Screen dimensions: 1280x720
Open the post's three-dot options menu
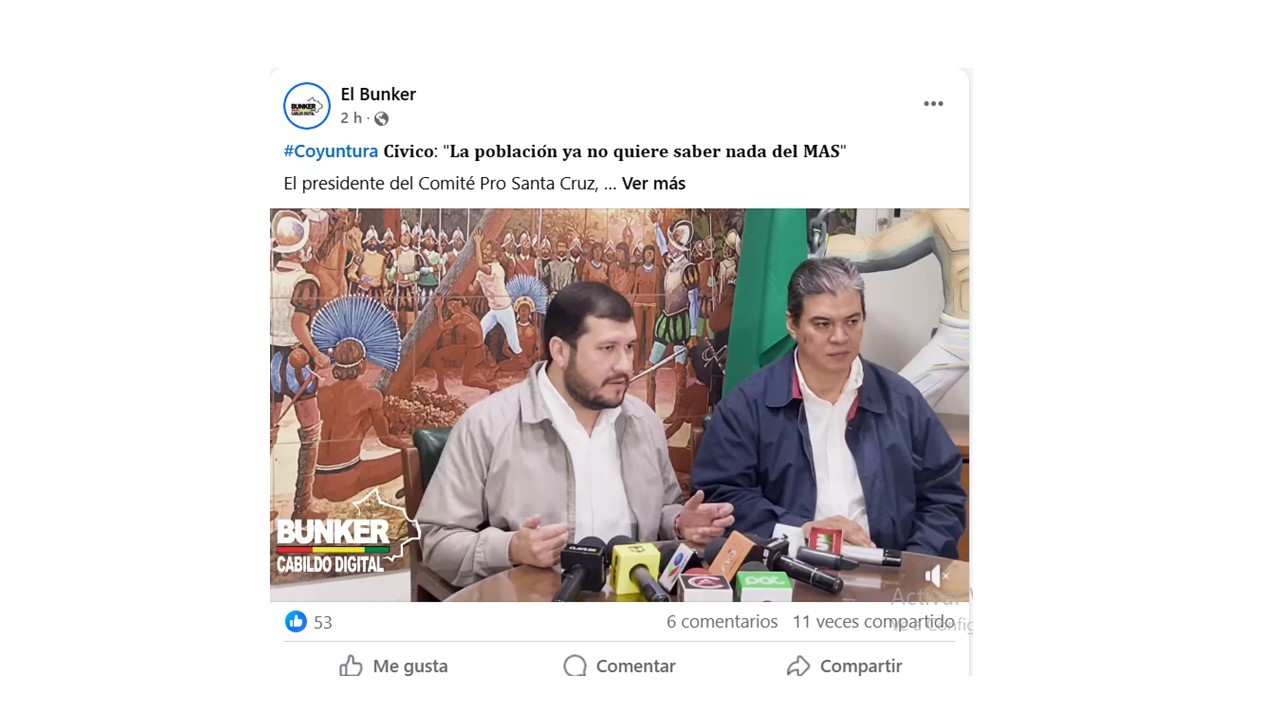(933, 104)
